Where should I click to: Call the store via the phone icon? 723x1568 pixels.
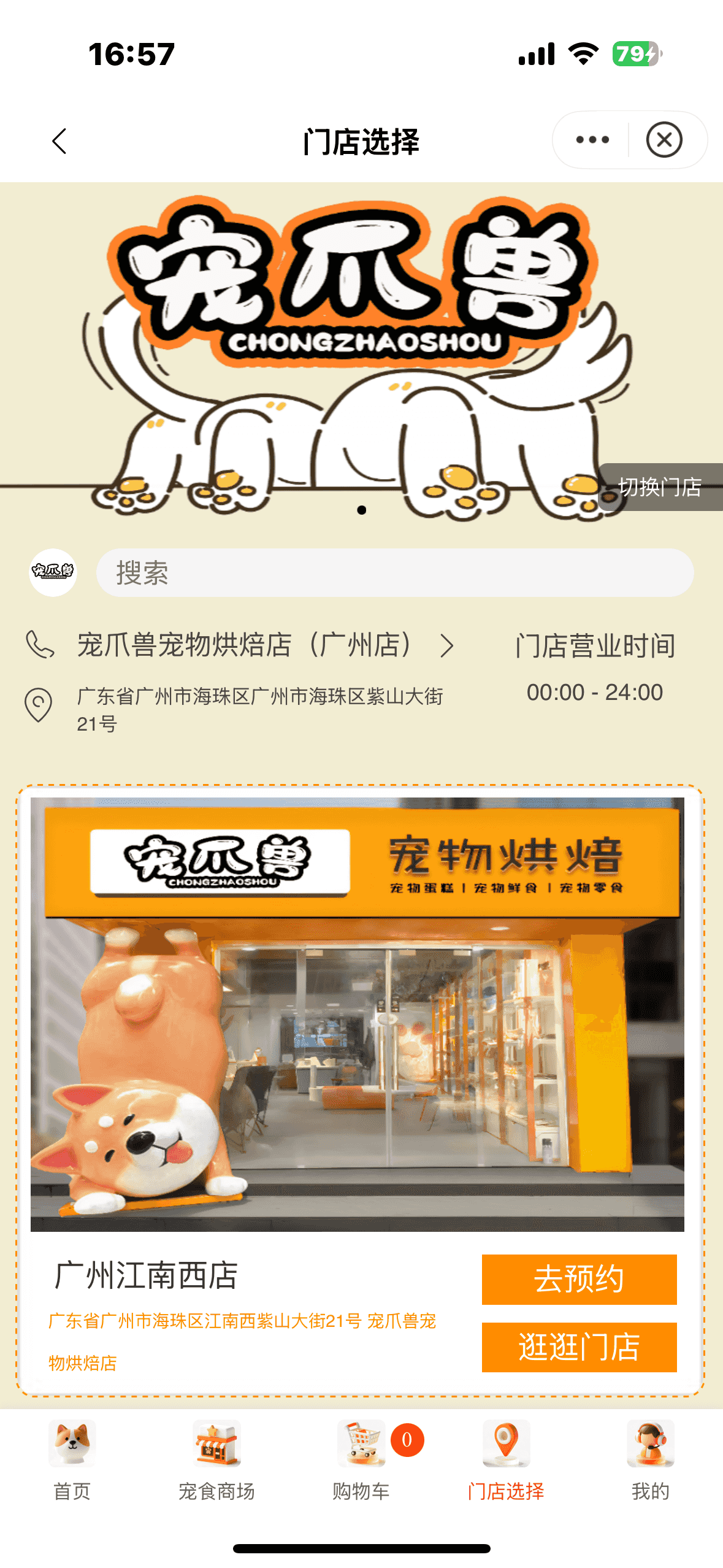tap(40, 645)
